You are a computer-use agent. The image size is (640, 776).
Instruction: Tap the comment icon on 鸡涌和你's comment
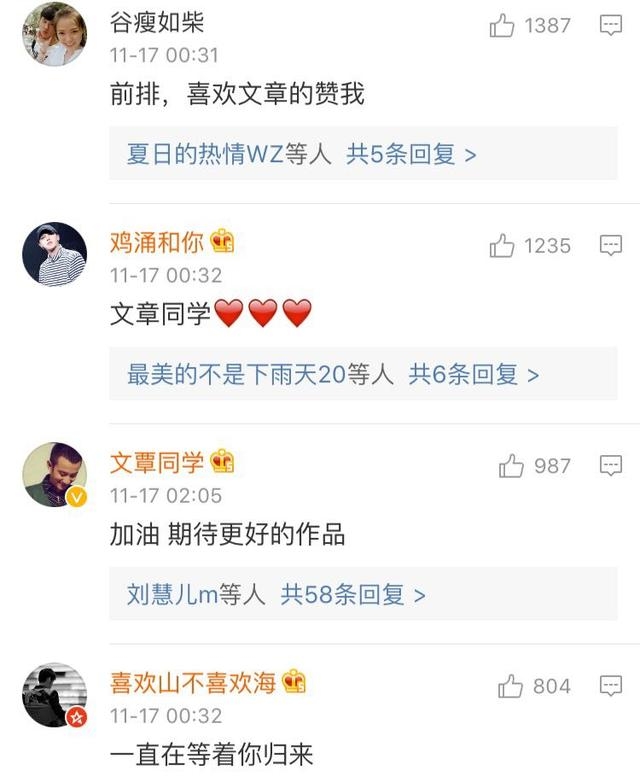tap(610, 246)
